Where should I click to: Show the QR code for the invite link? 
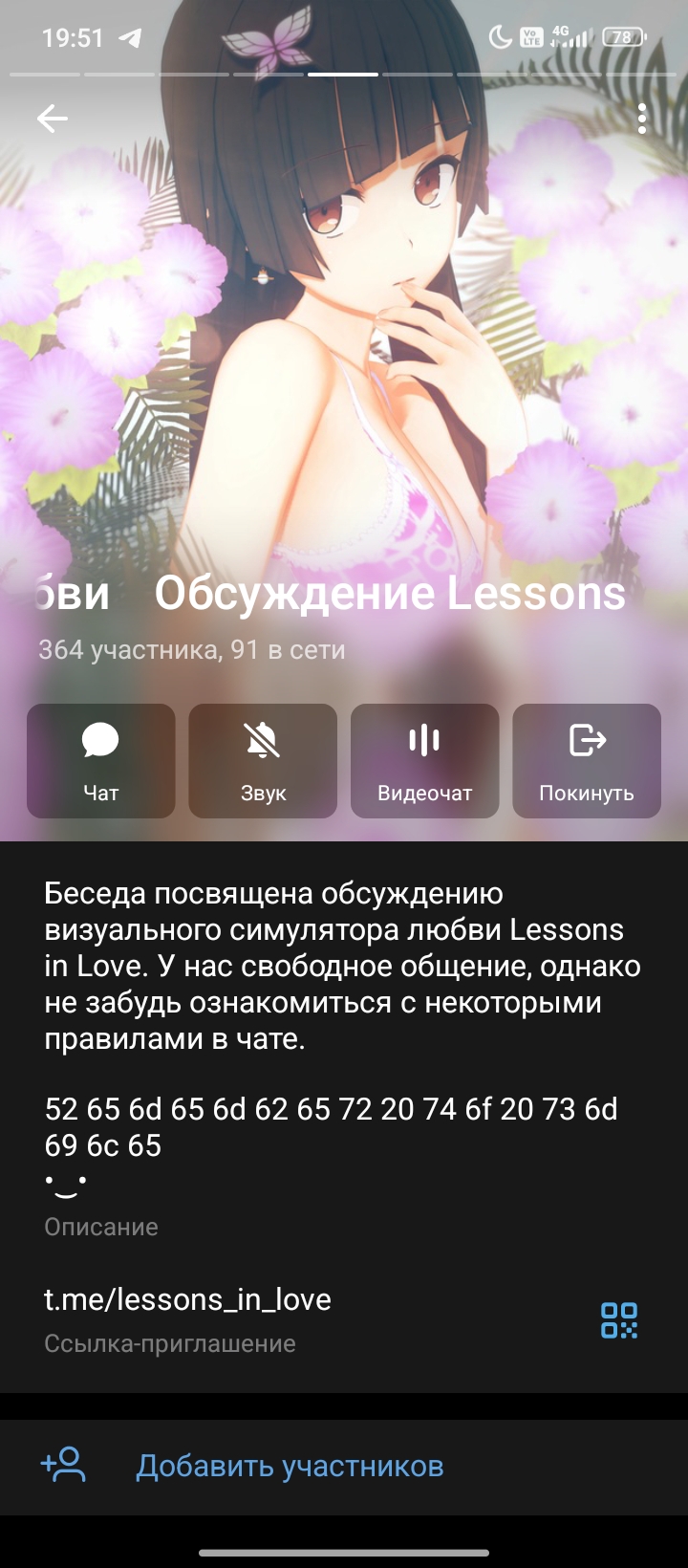pos(618,1320)
